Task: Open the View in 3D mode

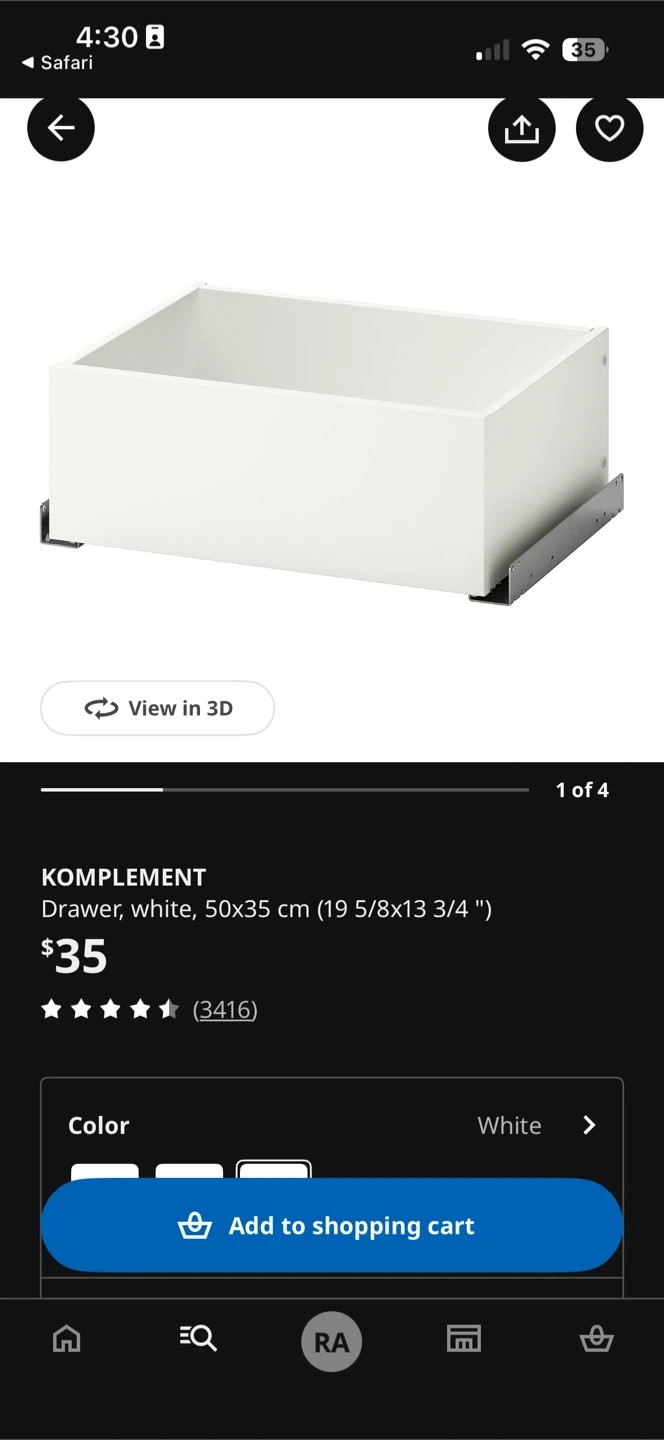Action: click(x=157, y=708)
